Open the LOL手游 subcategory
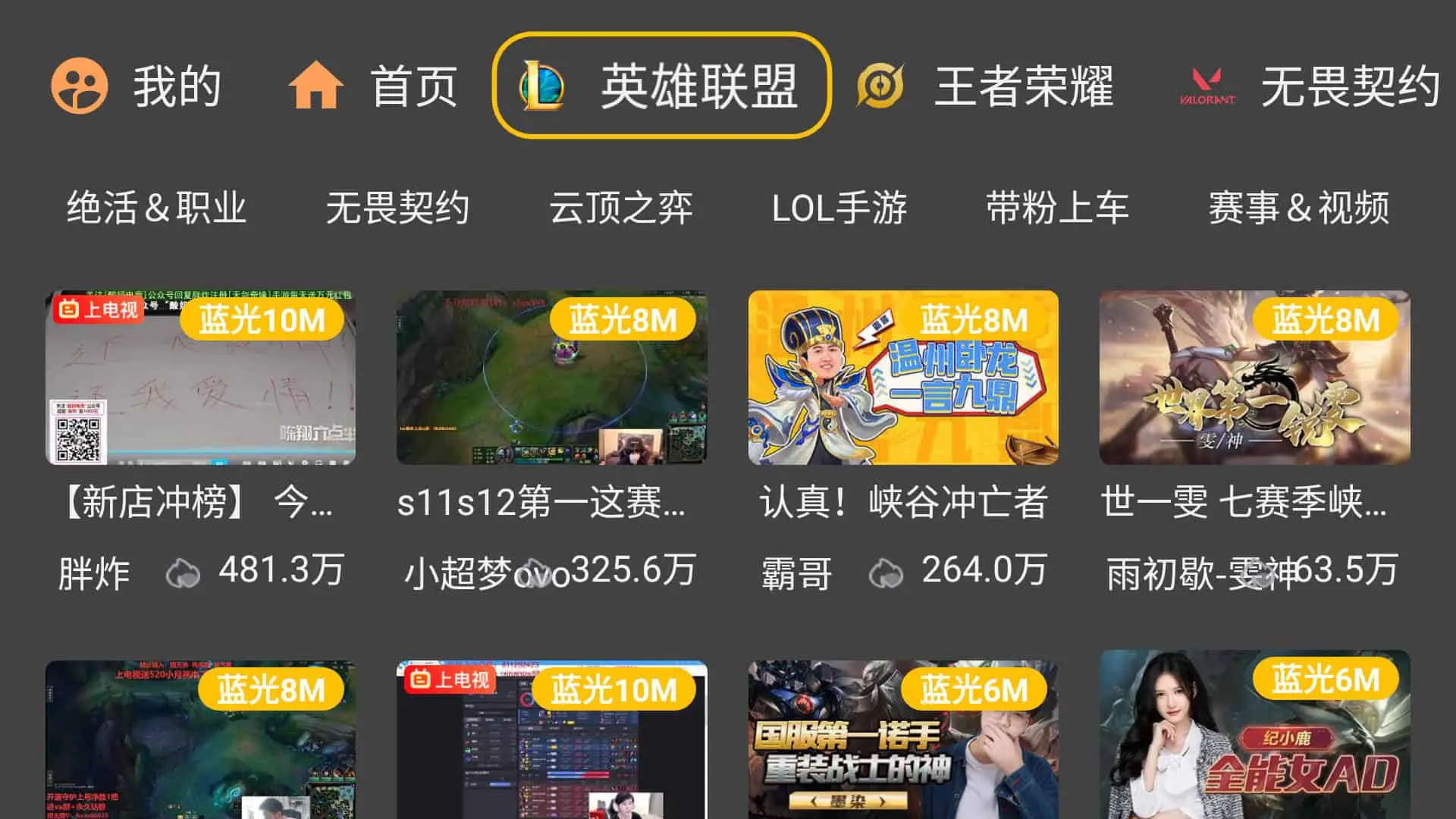Viewport: 1456px width, 819px height. point(839,208)
